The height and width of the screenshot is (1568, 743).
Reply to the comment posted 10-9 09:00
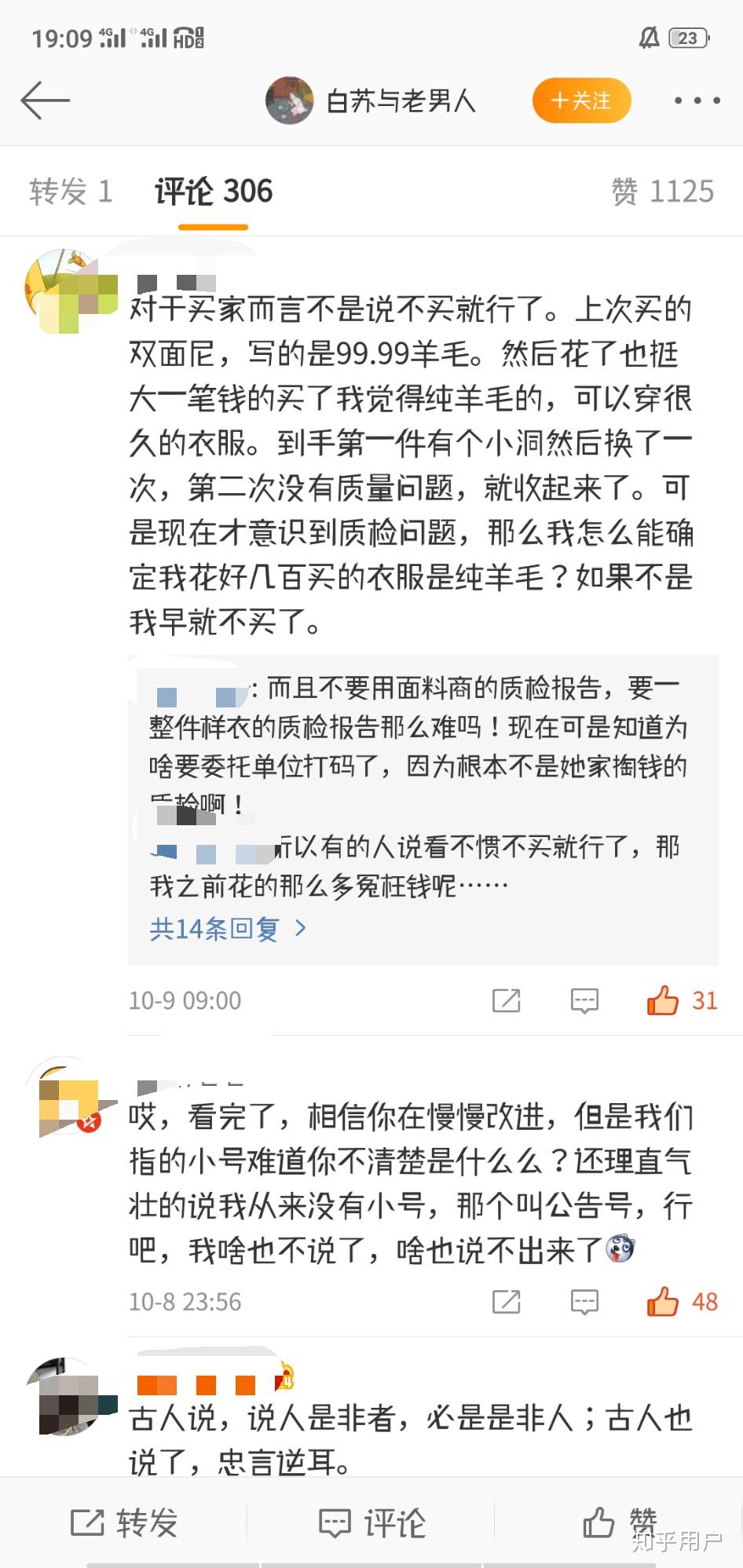(584, 1000)
